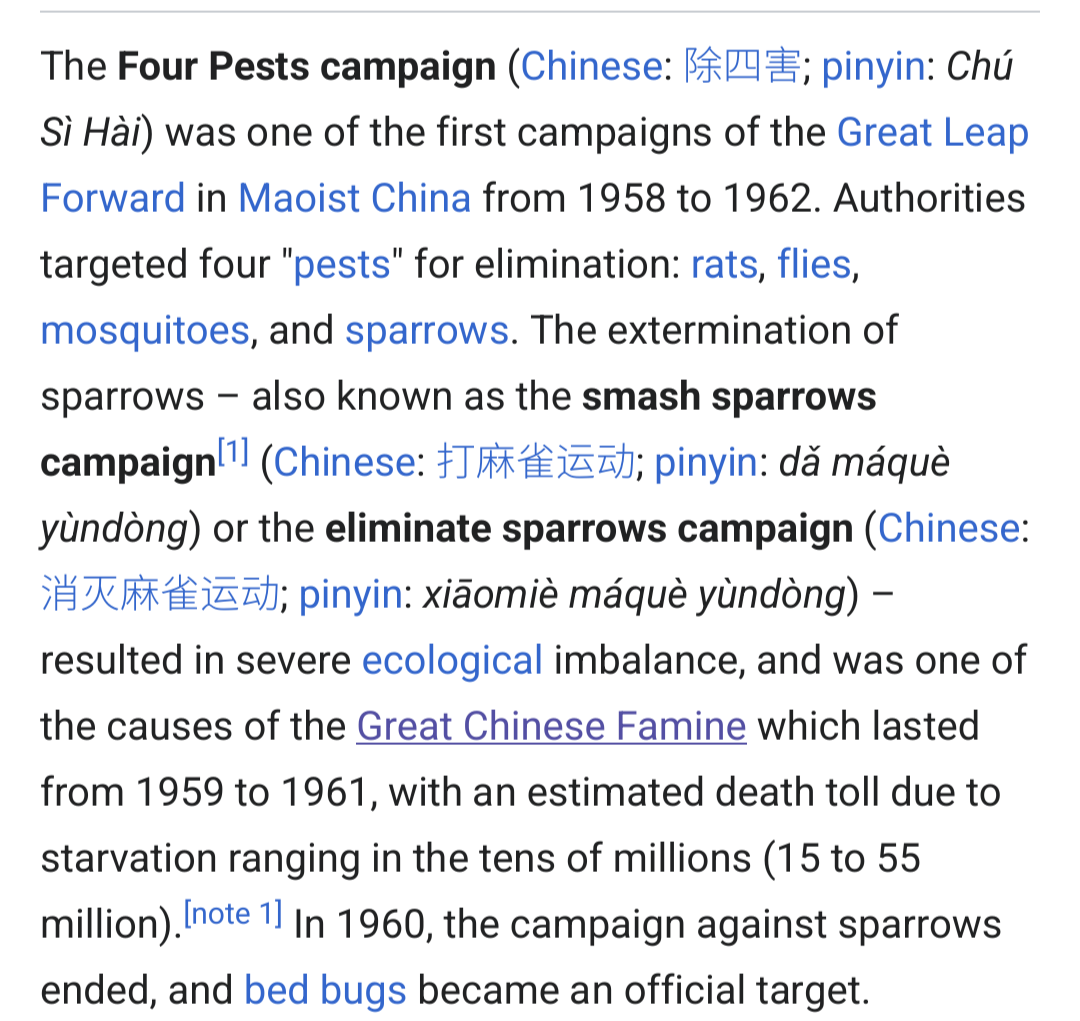Tap the 除四害 Chinese characters link

coord(742,67)
